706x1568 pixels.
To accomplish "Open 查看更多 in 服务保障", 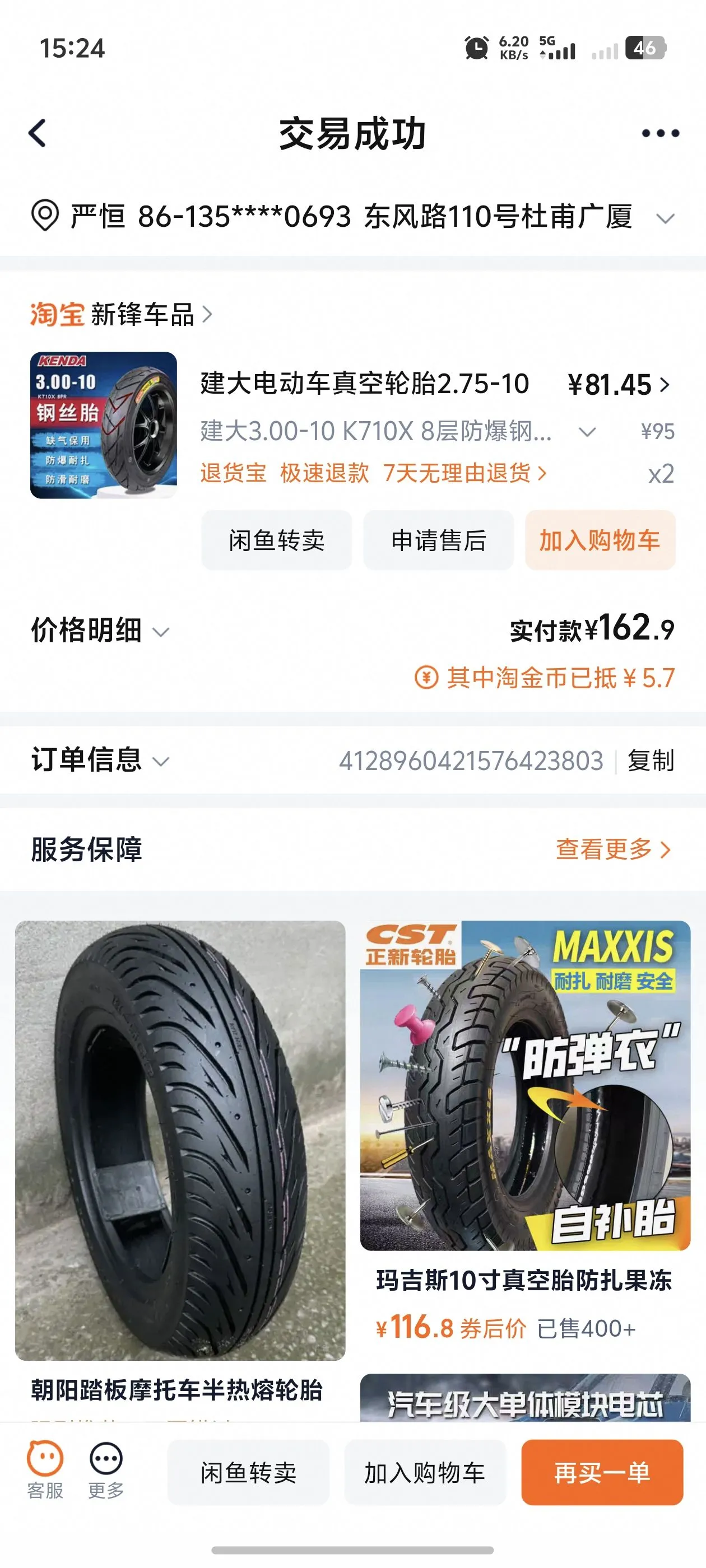I will [x=612, y=849].
